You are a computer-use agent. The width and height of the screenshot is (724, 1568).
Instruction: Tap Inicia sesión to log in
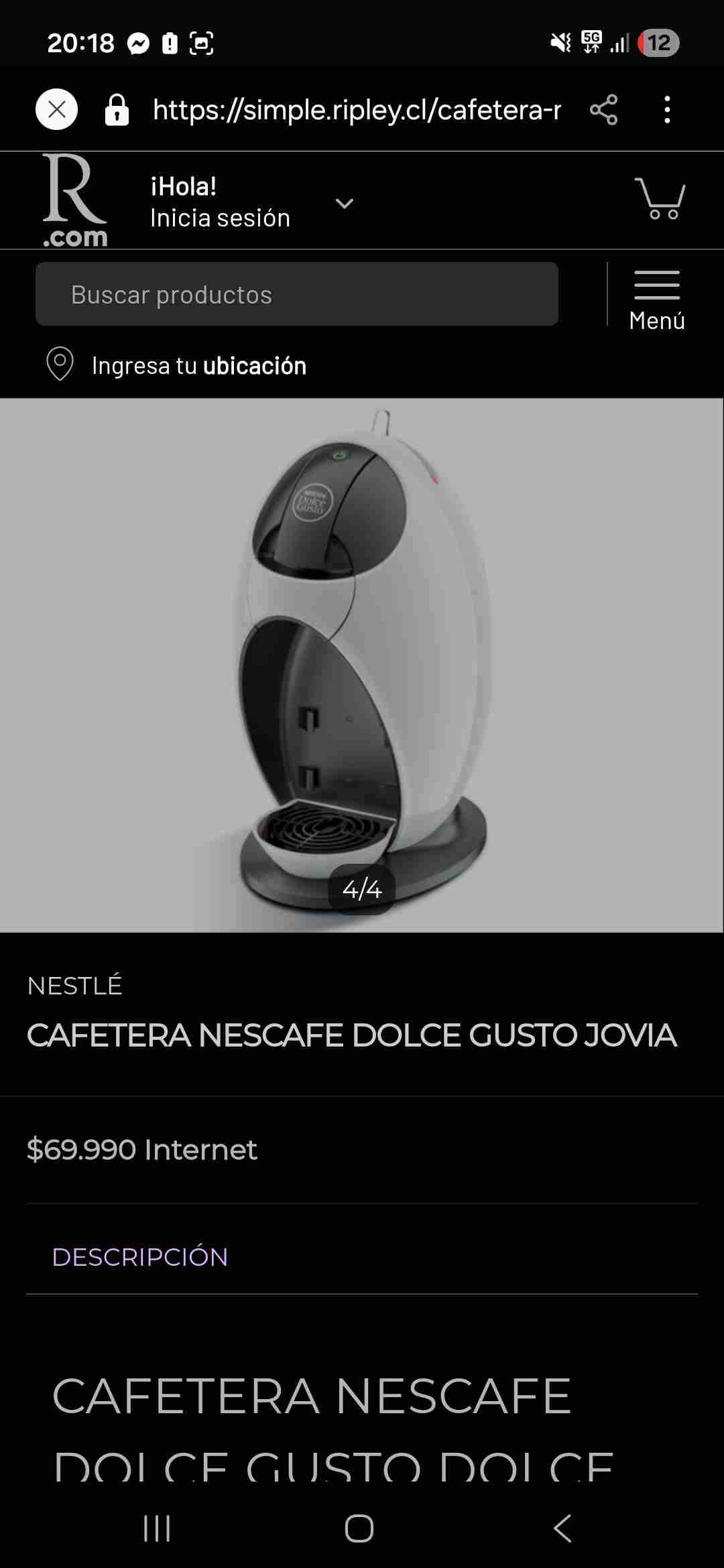click(220, 216)
